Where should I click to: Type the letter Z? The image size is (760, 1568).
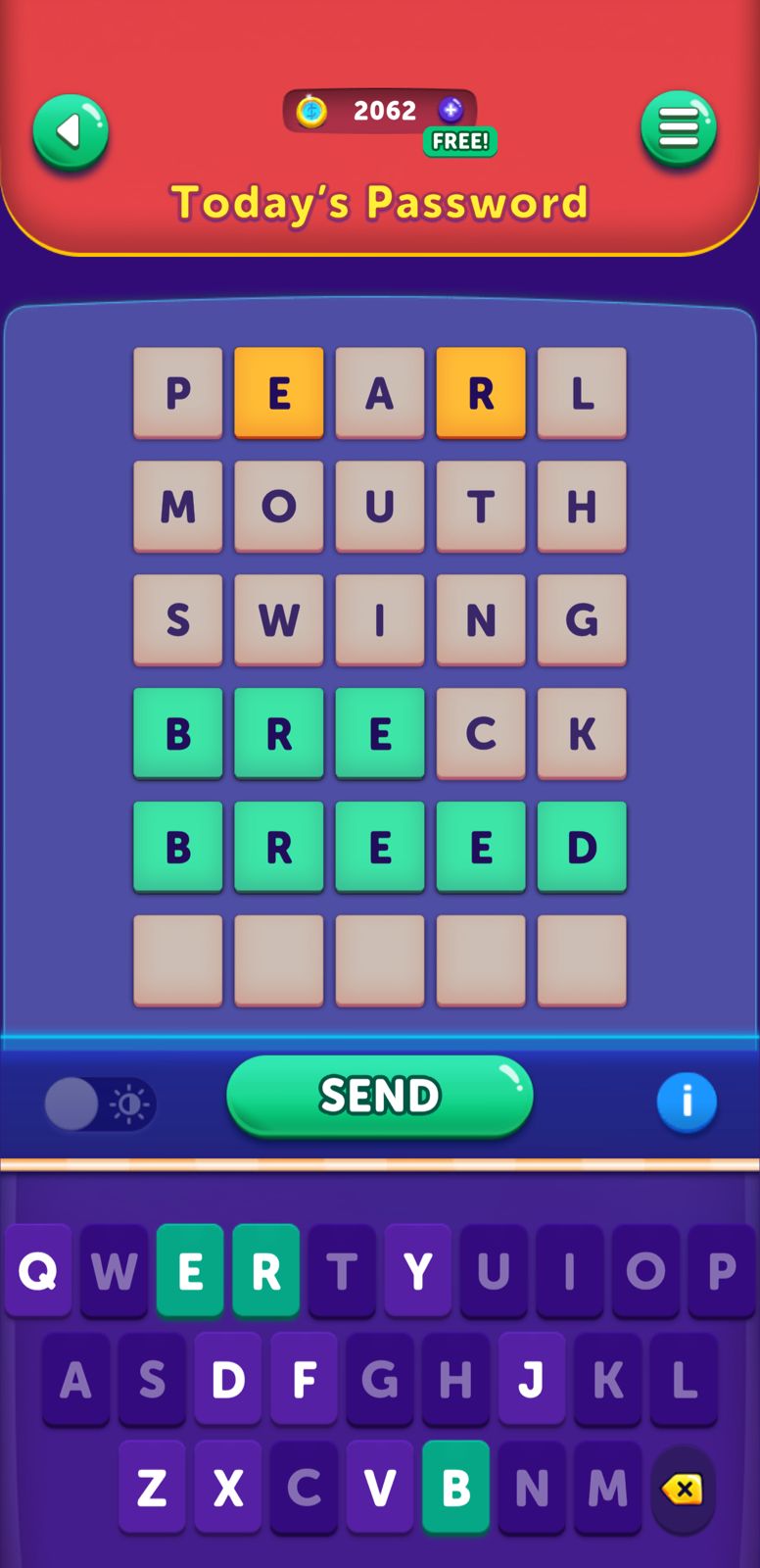[x=152, y=1488]
